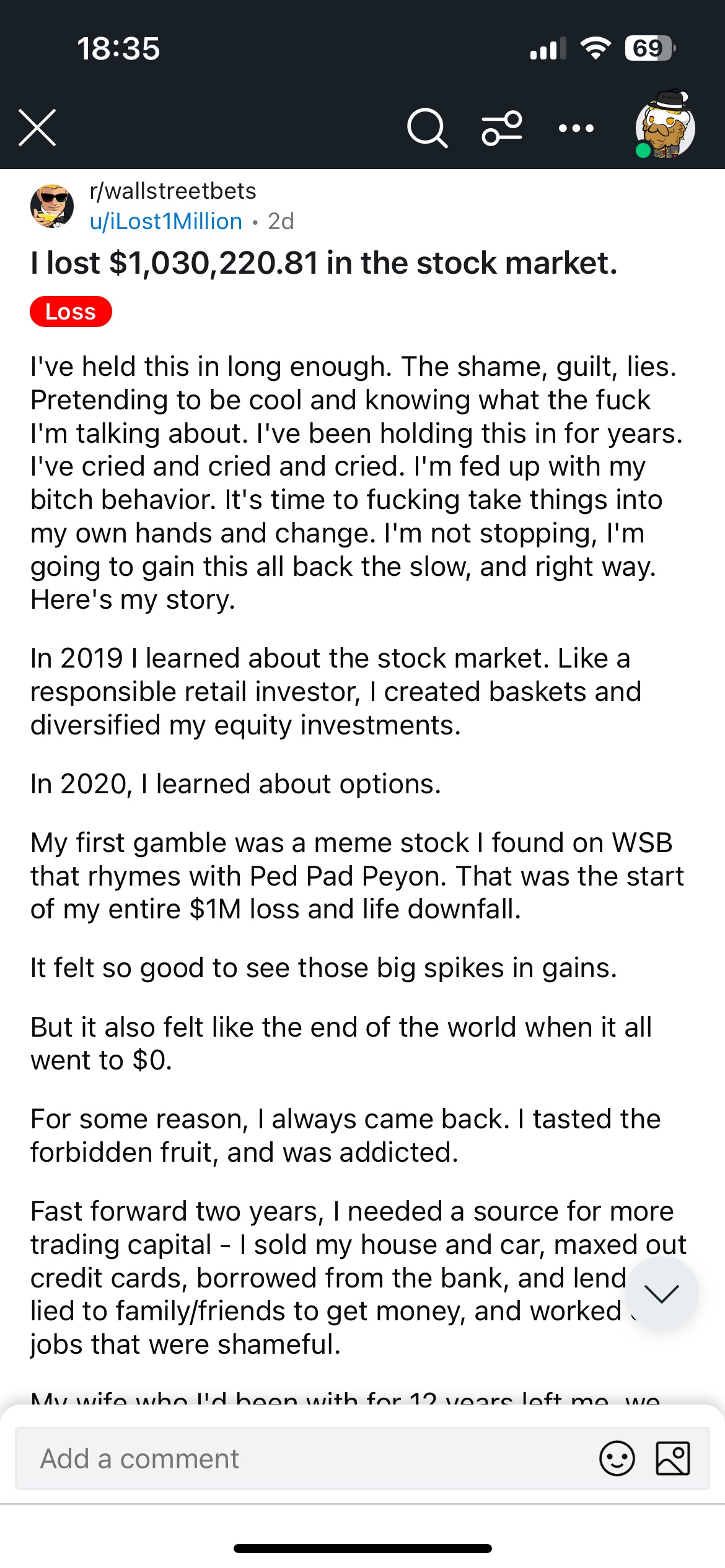The height and width of the screenshot is (1568, 725).
Task: Open the subreddit avatar next to r/wallstreetbets
Action: (x=52, y=206)
